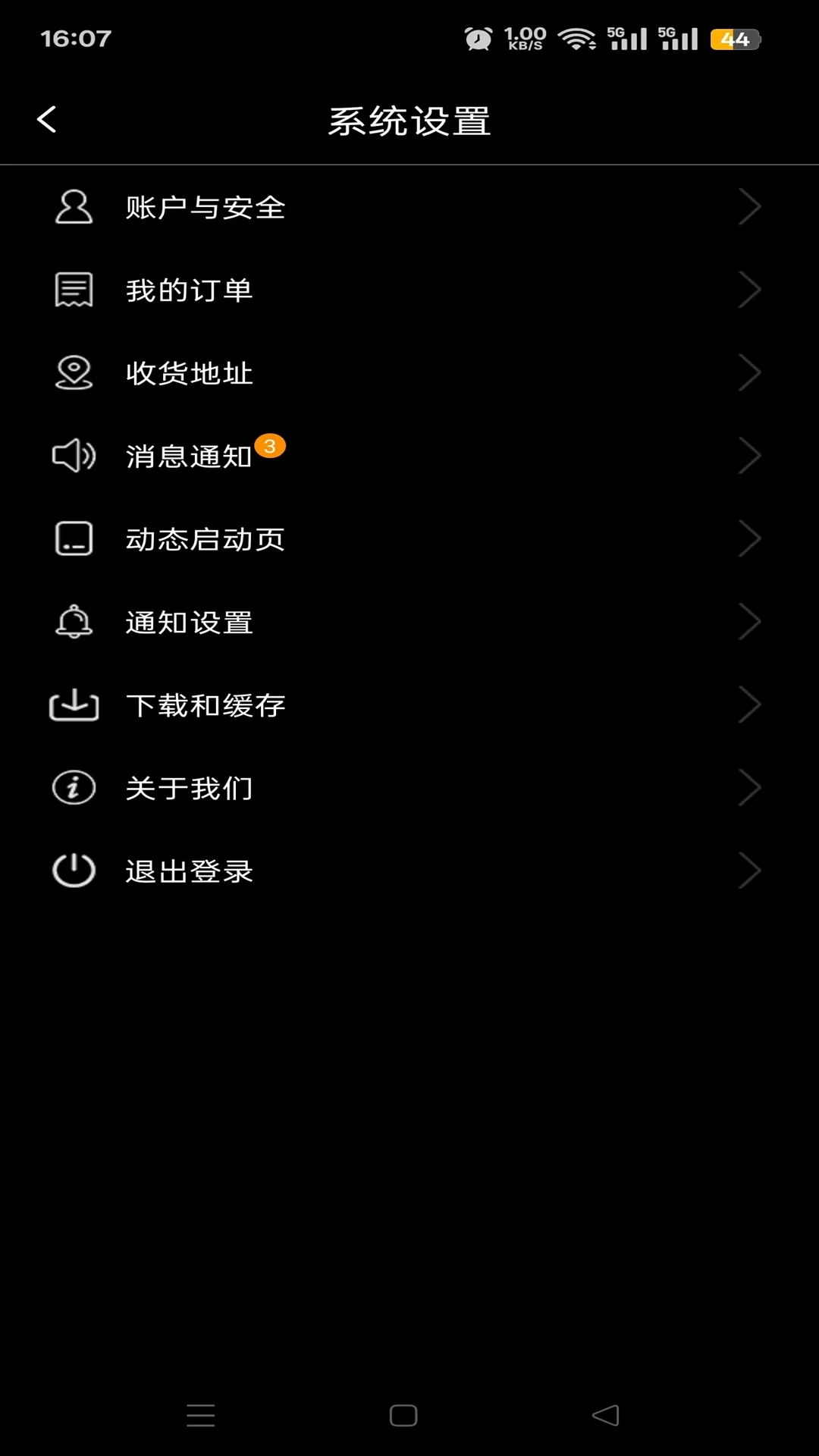
Task: Expand the 账户与安全 row chevron
Action: pyautogui.click(x=749, y=206)
